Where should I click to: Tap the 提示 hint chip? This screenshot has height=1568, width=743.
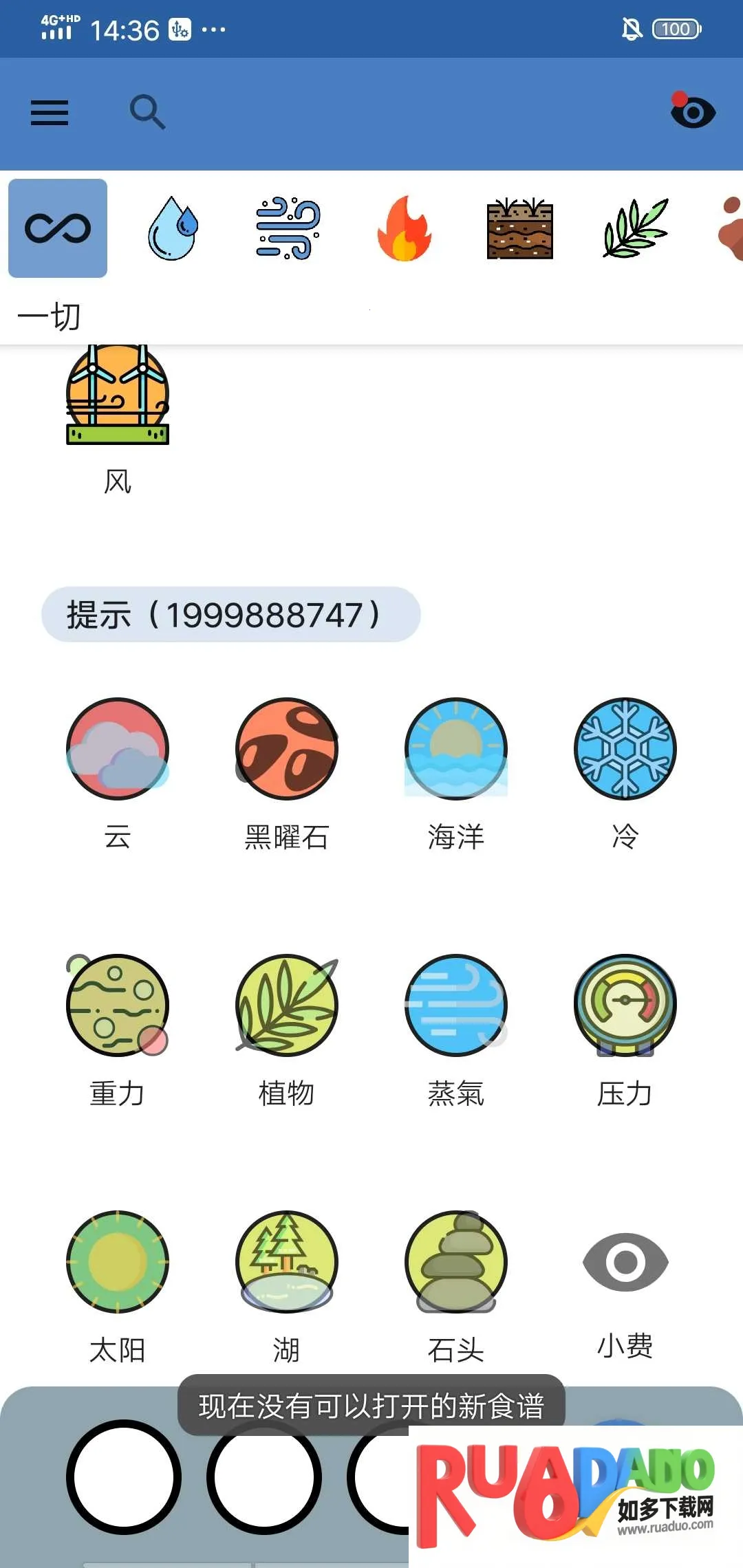click(231, 614)
